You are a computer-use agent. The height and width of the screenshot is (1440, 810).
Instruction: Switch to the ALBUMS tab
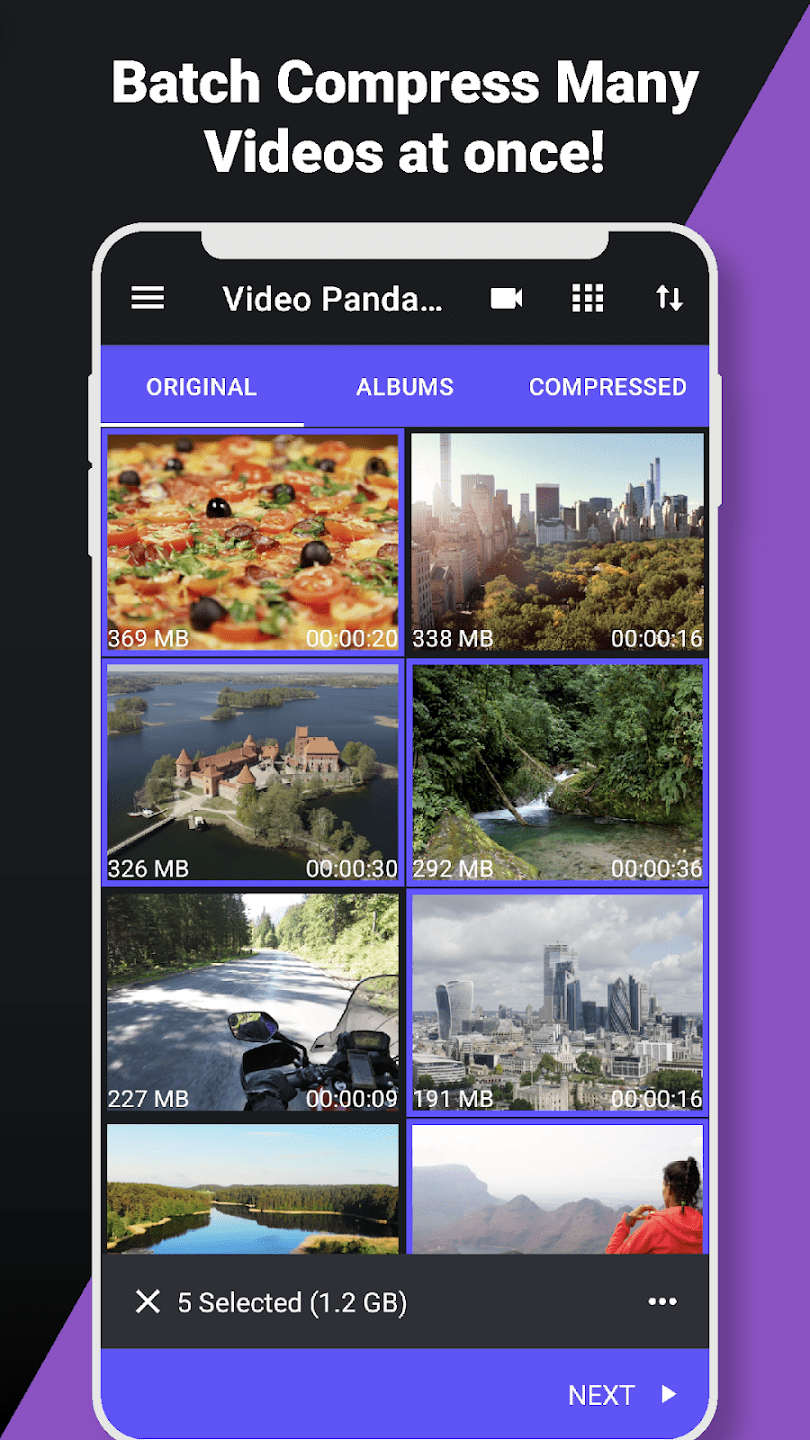tap(404, 387)
